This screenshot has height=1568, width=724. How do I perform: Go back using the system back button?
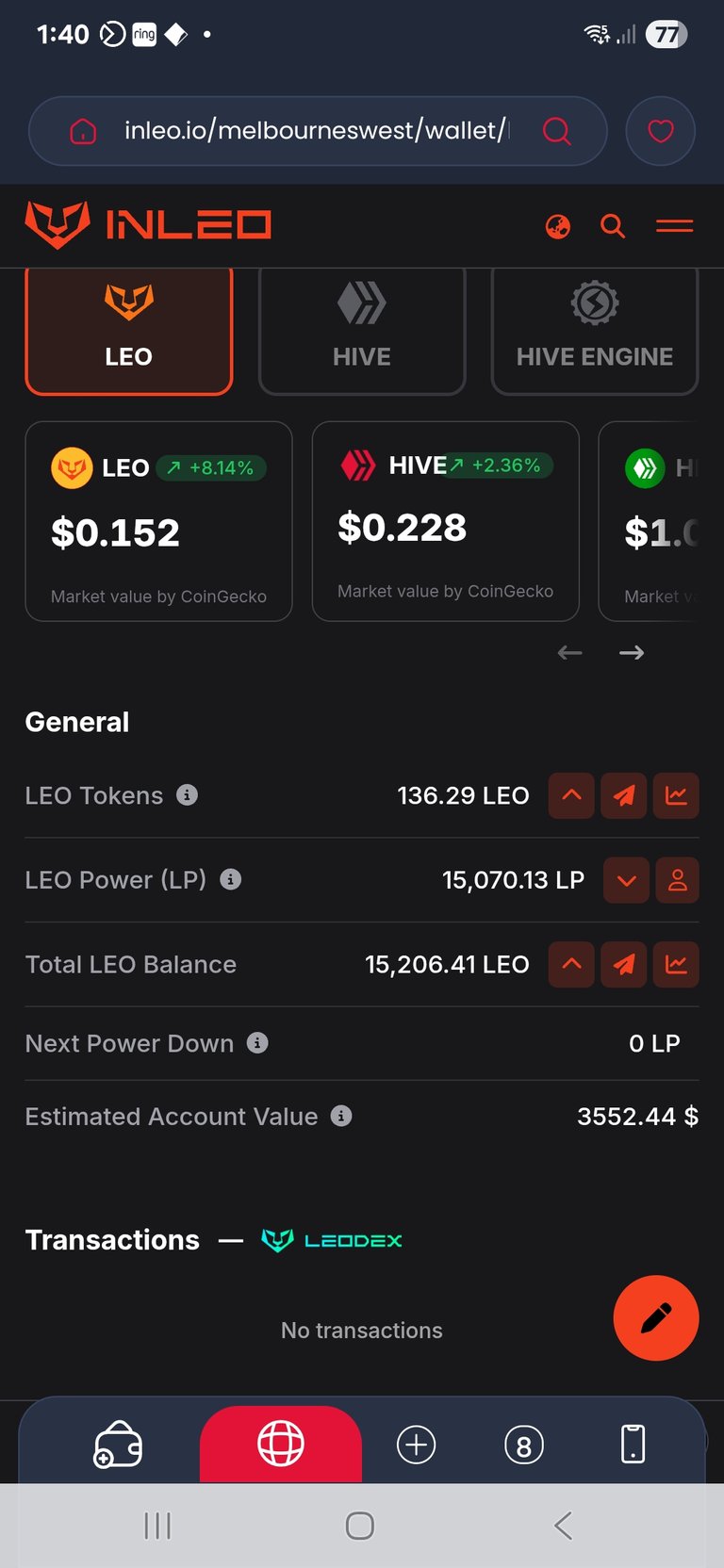[563, 1526]
